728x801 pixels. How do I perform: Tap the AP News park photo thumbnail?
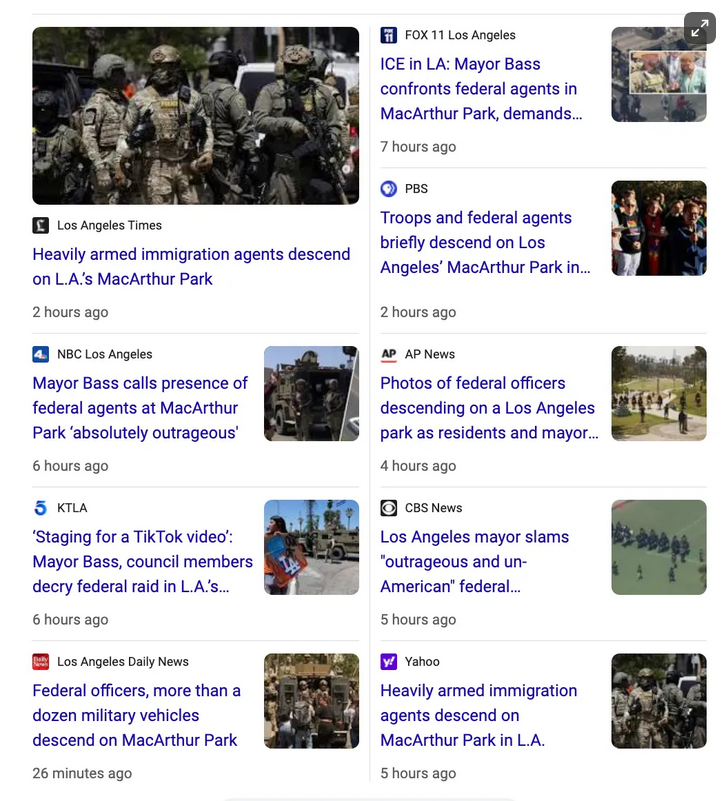point(658,393)
